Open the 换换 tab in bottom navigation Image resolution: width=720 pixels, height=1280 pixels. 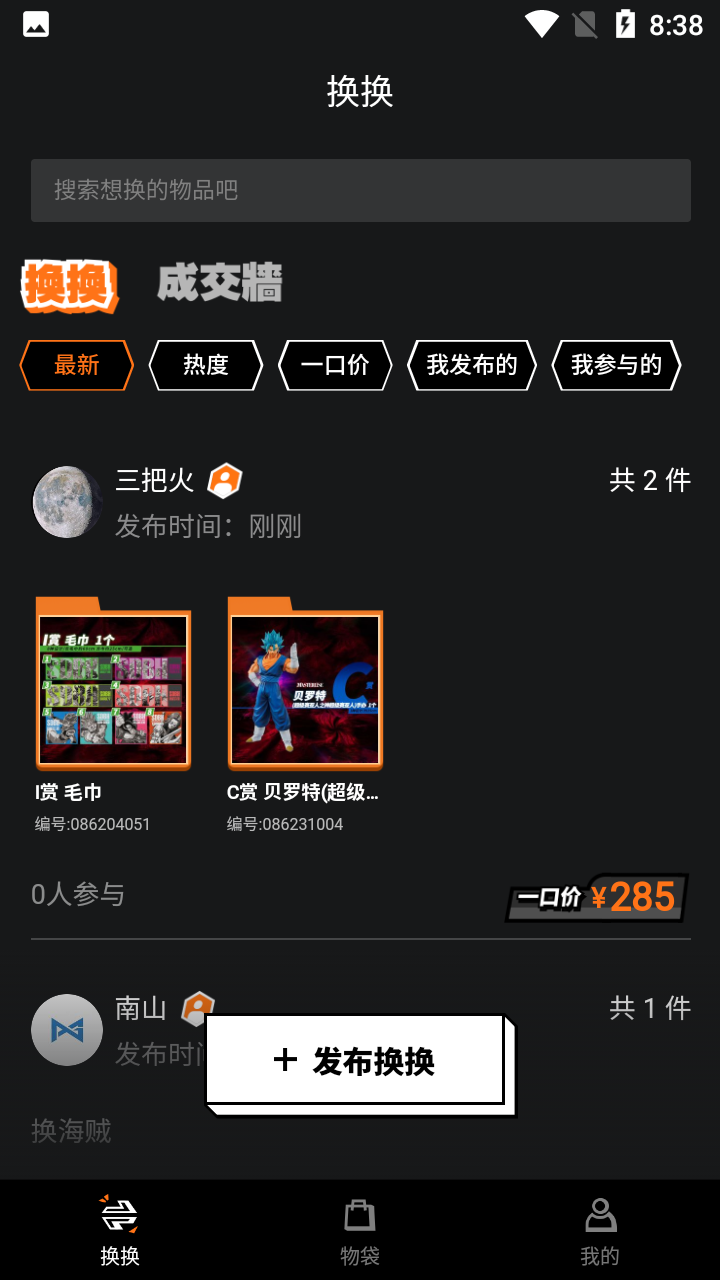click(x=119, y=1229)
